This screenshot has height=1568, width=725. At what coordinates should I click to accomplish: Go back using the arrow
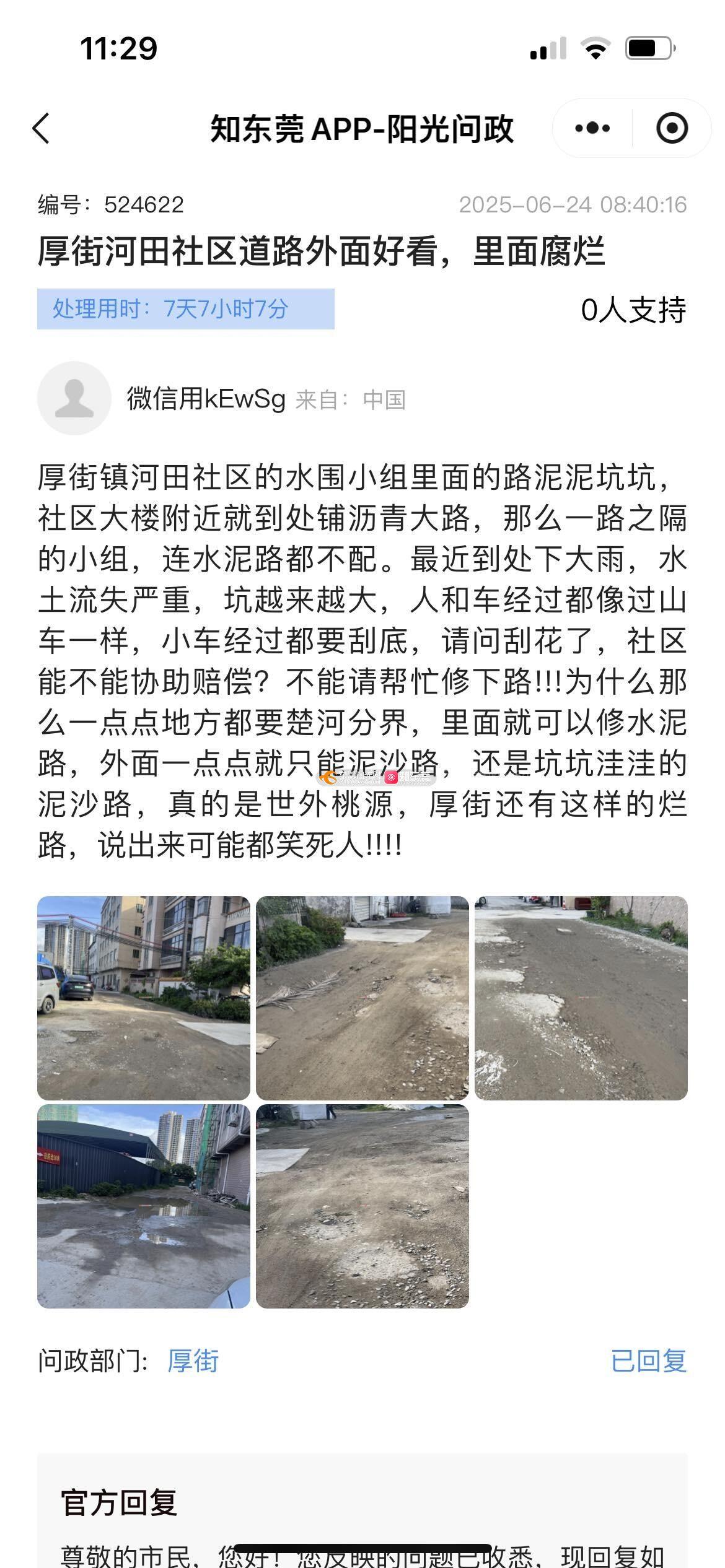(41, 129)
